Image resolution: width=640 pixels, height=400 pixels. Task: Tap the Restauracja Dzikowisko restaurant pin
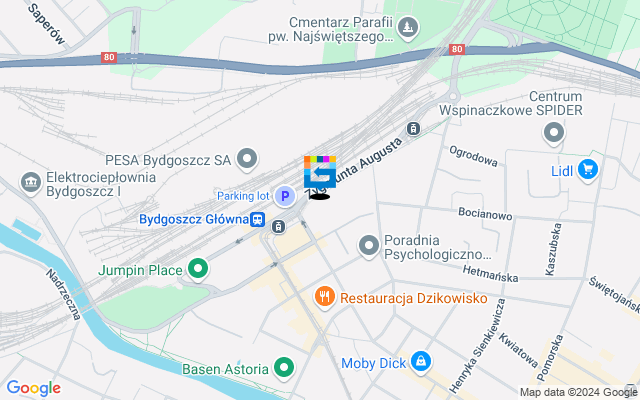(x=324, y=298)
